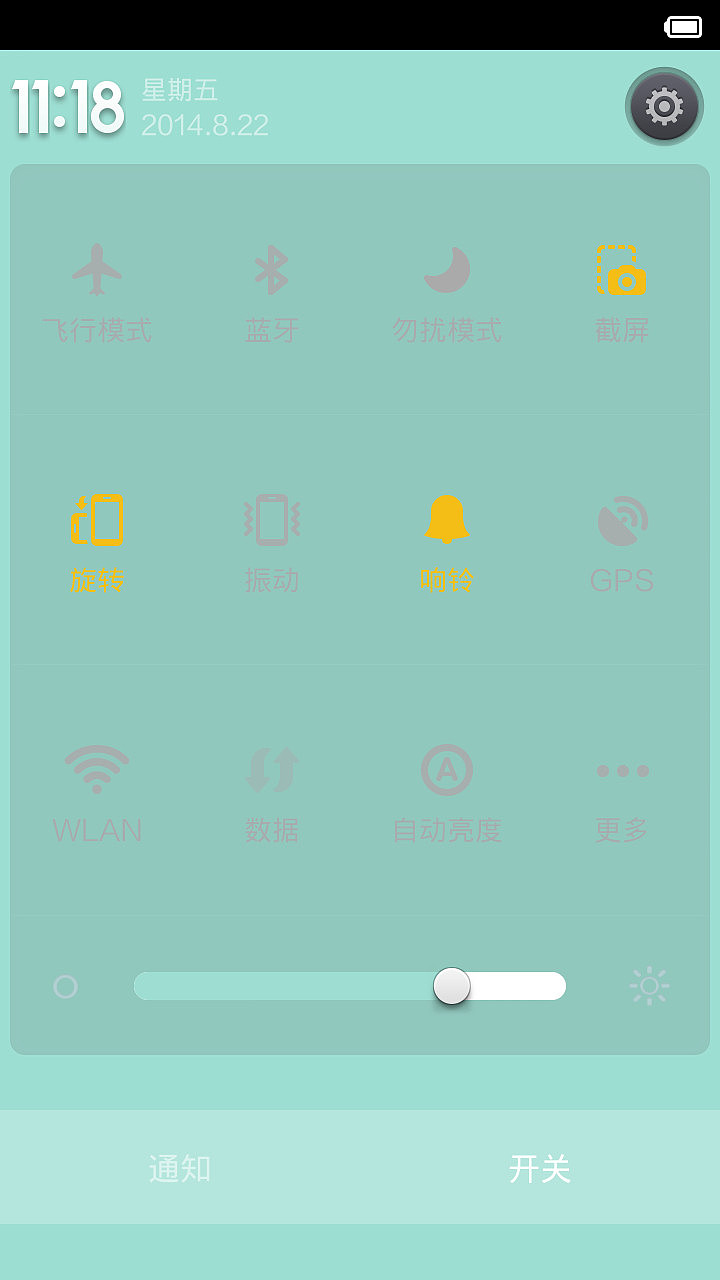
Task: Select the 开关 switches tab
Action: [x=540, y=1168]
